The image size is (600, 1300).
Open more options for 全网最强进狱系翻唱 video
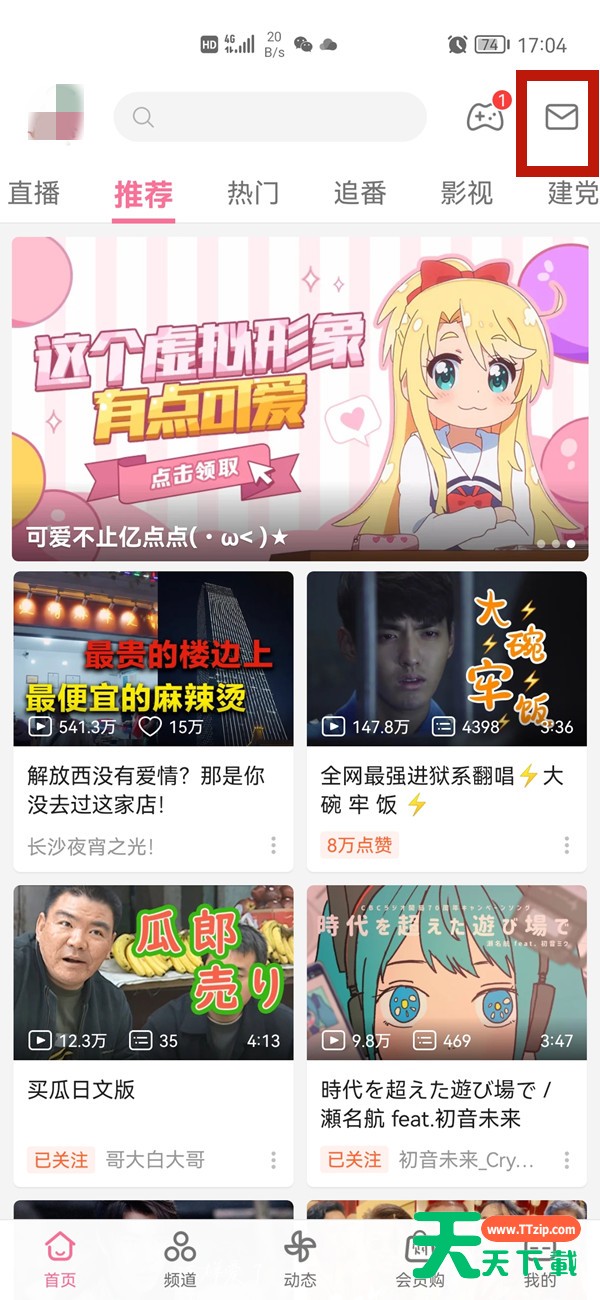(566, 846)
